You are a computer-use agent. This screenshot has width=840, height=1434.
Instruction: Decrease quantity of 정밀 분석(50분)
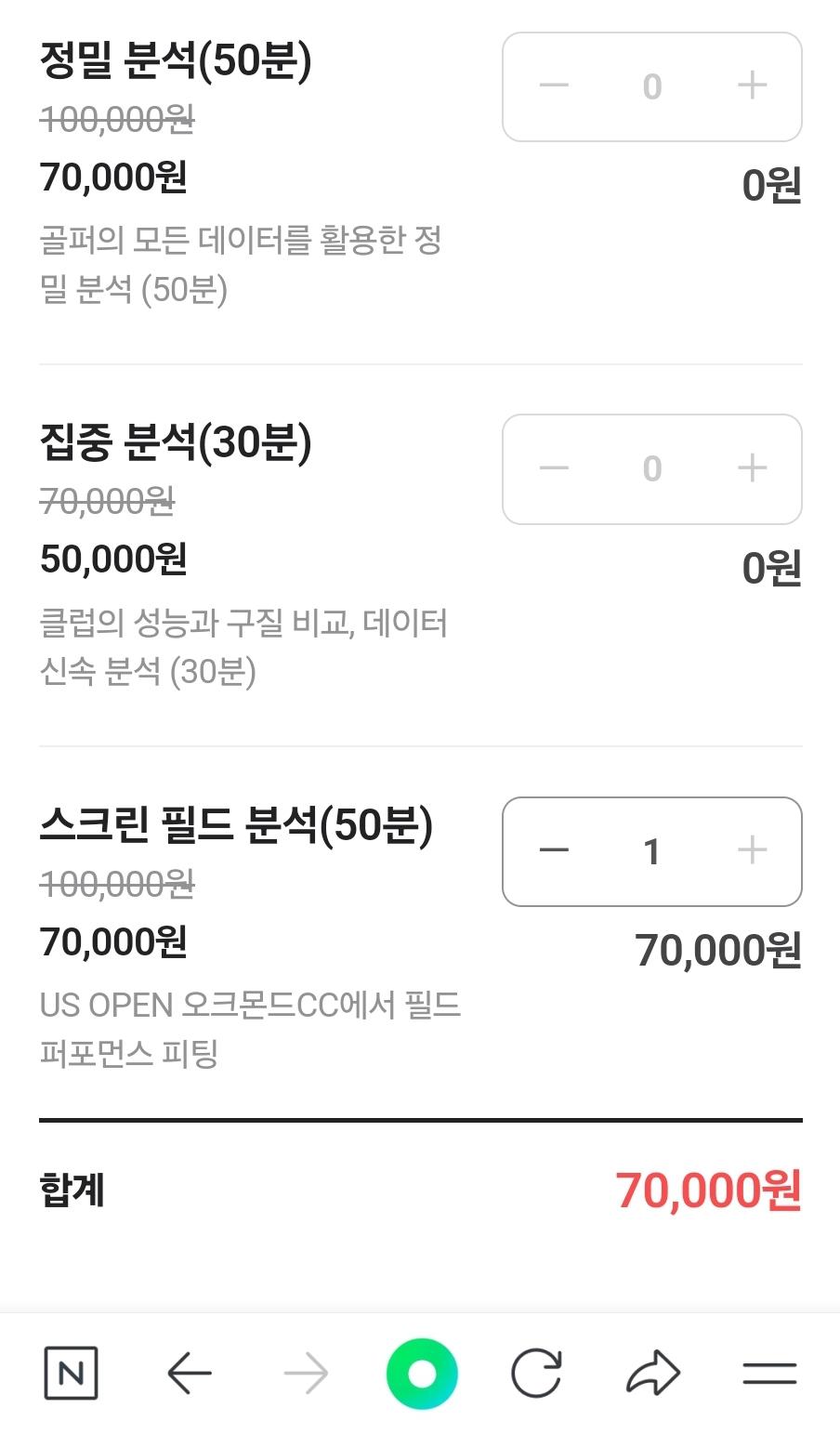click(x=554, y=86)
